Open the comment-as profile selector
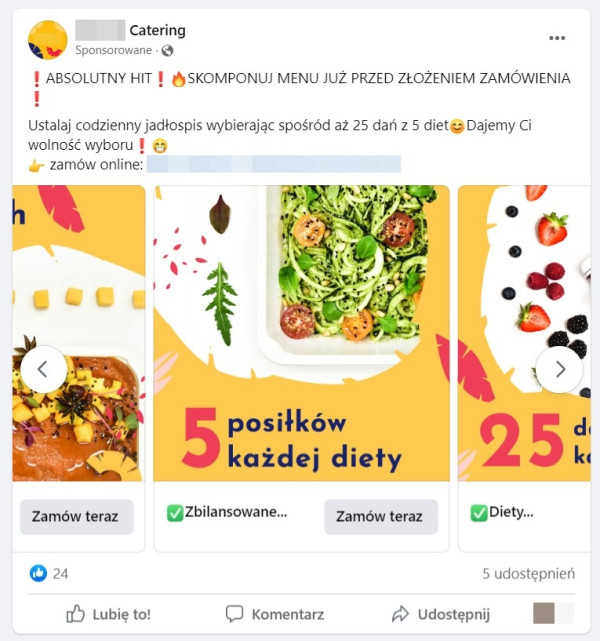Screen dimensions: 600x641 (553, 613)
